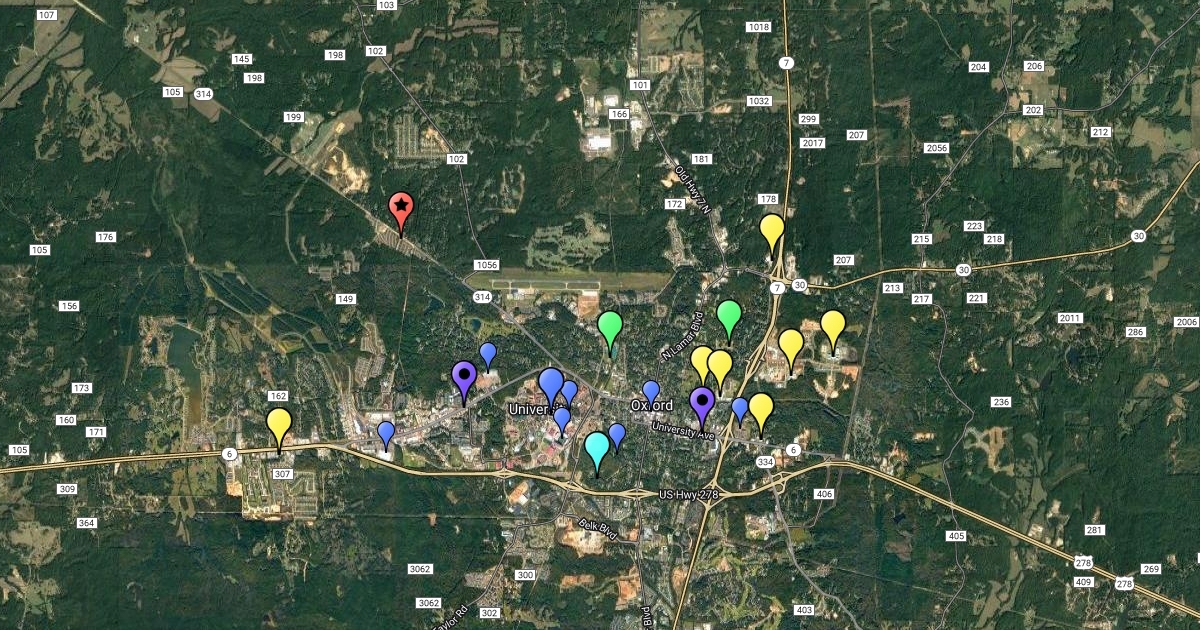This screenshot has height=630, width=1200.
Task: Select the cyan map pin
Action: (597, 447)
